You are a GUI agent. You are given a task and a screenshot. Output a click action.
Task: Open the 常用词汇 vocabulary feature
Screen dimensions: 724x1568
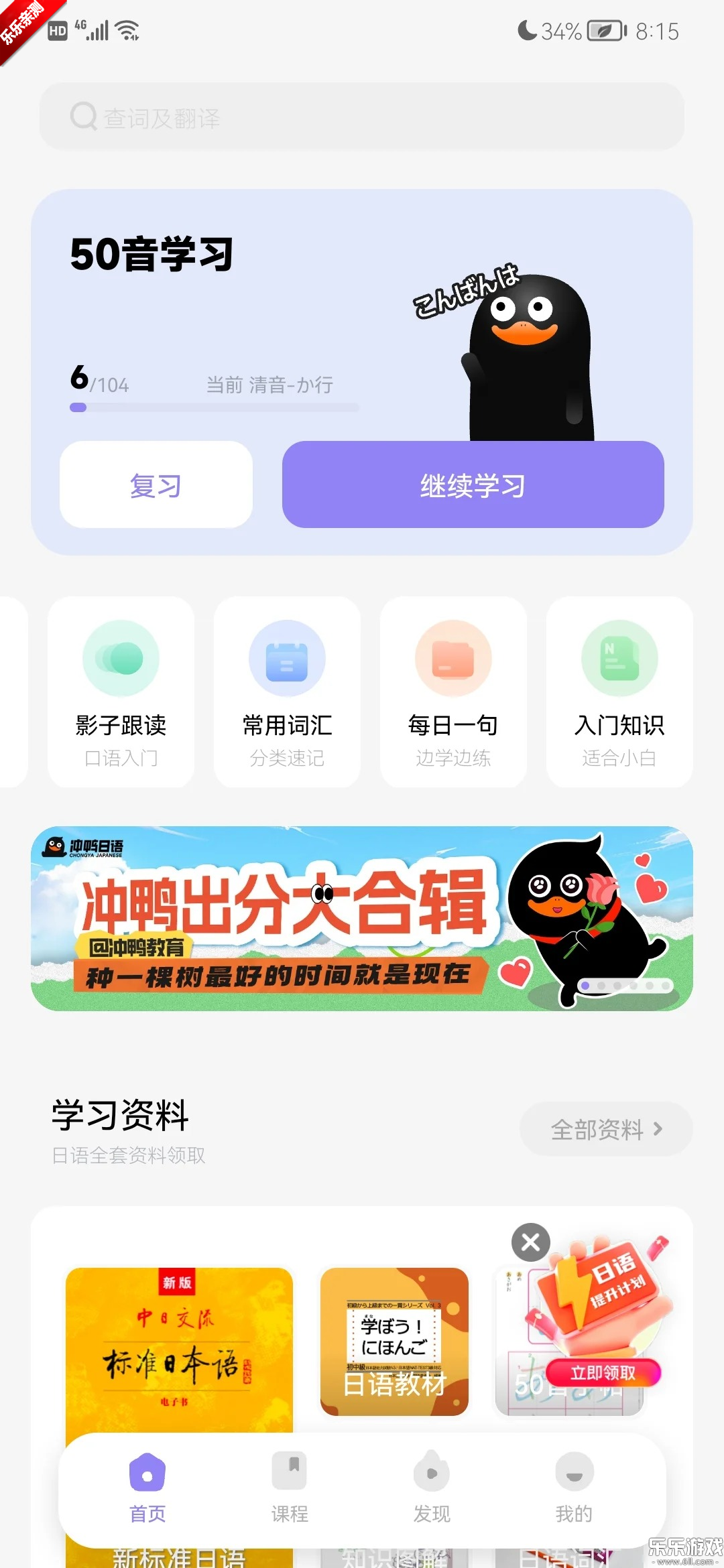pyautogui.click(x=286, y=690)
